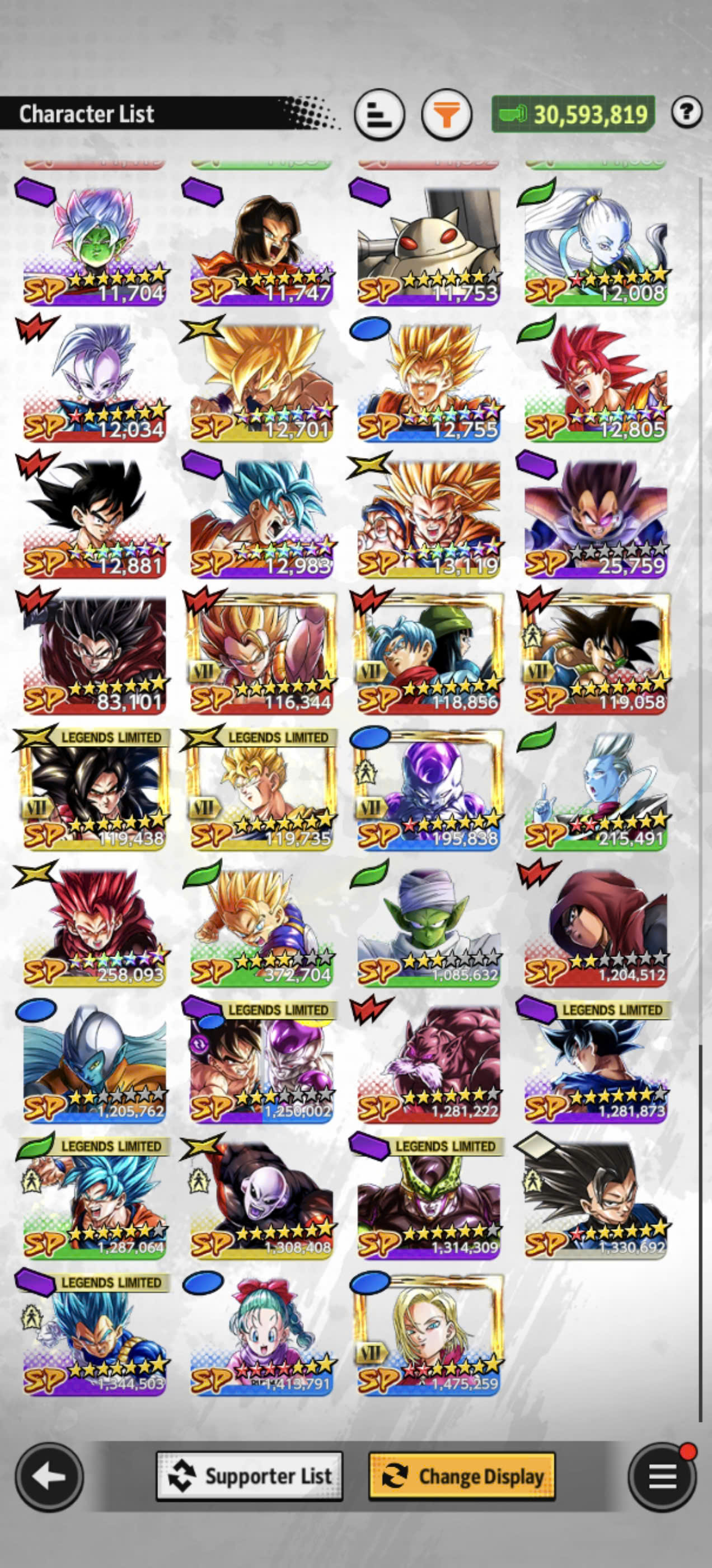712x1568 pixels.
Task: Open the hamburger menu with red dot
Action: pyautogui.click(x=662, y=1477)
